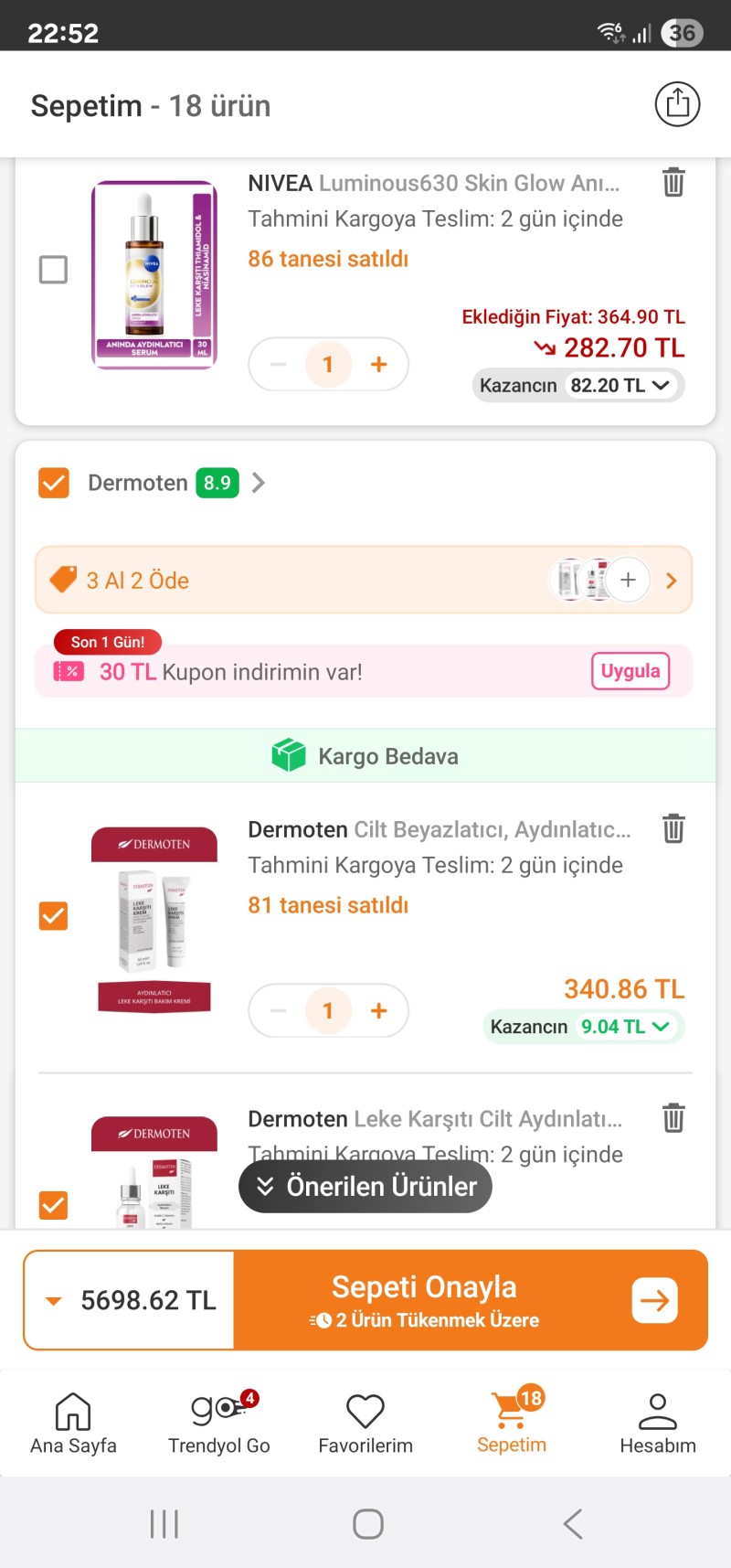Increase NIVEA Luminous630 serum quantity
The image size is (731, 1568).
pos(378,365)
